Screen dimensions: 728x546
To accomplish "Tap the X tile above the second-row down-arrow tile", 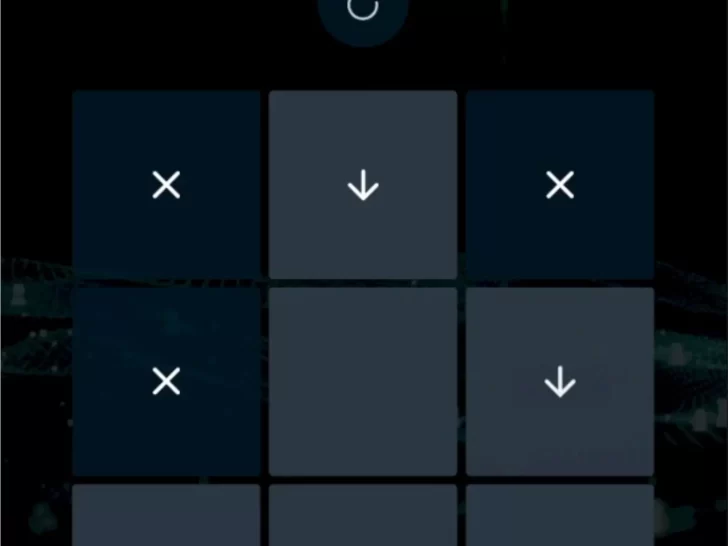I will pos(560,185).
